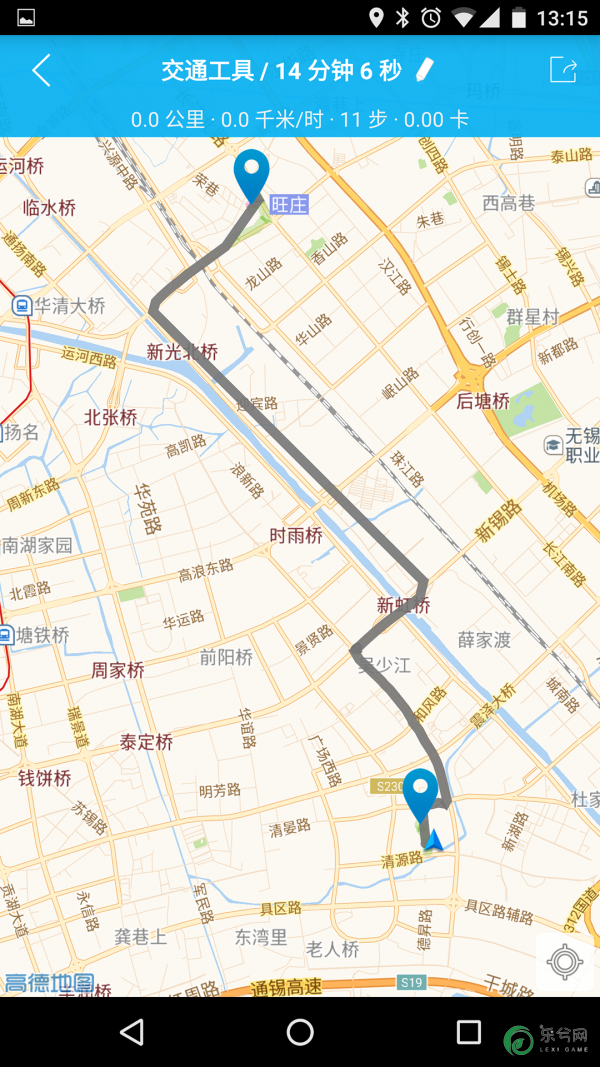Go back using the header arrow
Screen dimensions: 600x1067
click(x=41, y=70)
